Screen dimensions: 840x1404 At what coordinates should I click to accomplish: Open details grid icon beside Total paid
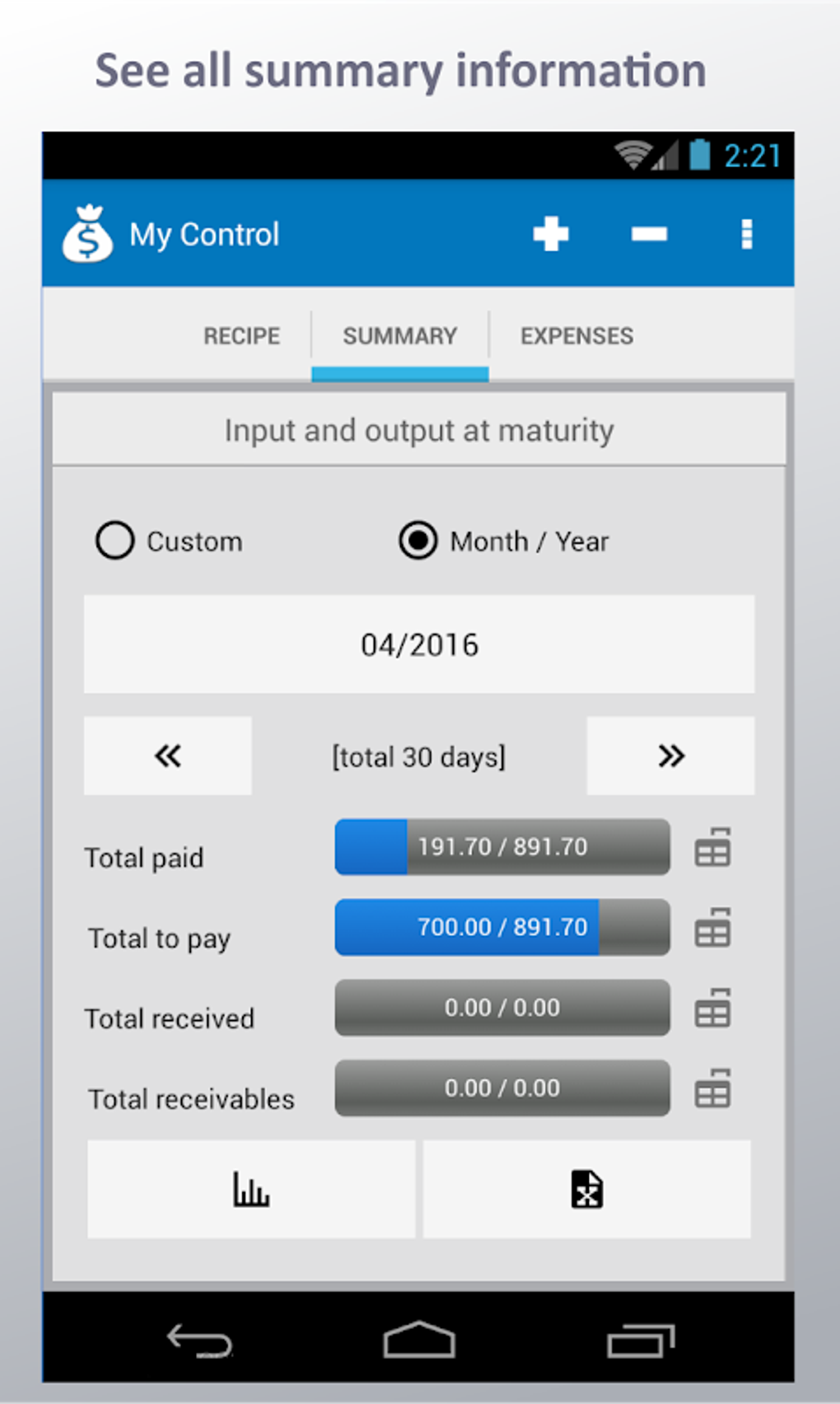(713, 847)
